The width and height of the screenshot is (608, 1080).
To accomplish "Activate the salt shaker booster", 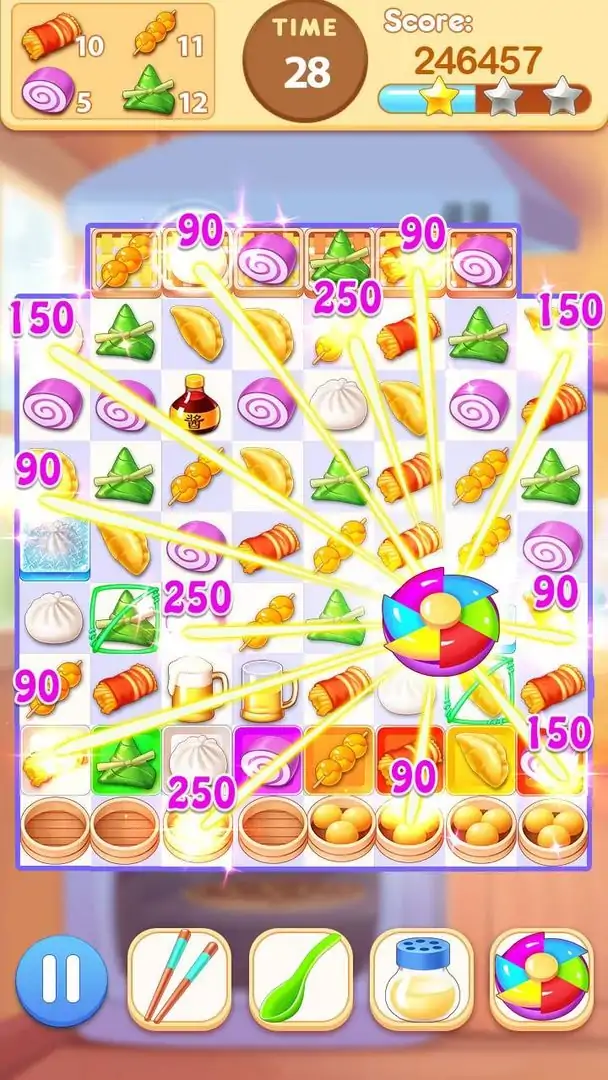I will point(422,980).
